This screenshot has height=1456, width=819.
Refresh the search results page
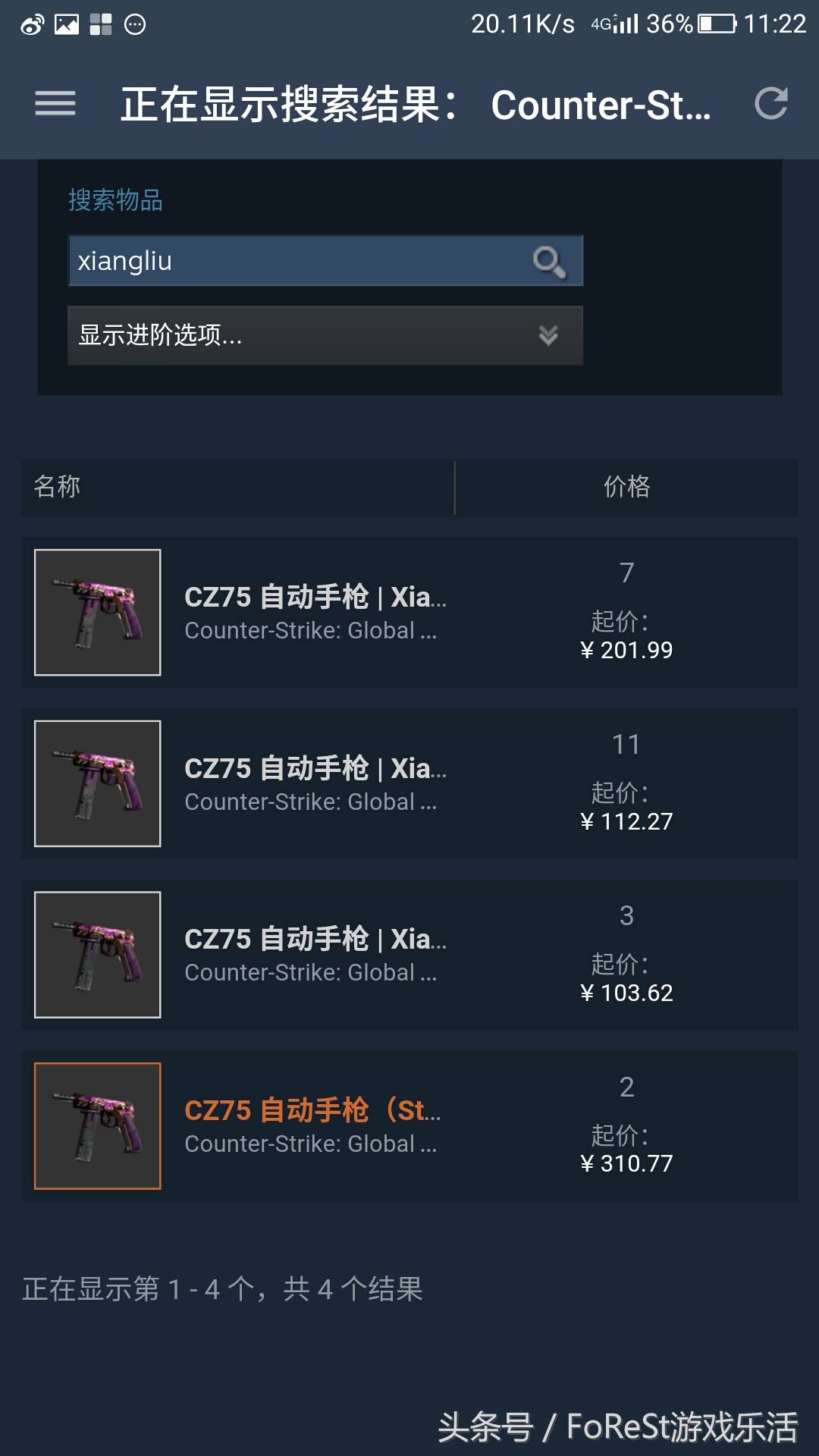click(771, 104)
